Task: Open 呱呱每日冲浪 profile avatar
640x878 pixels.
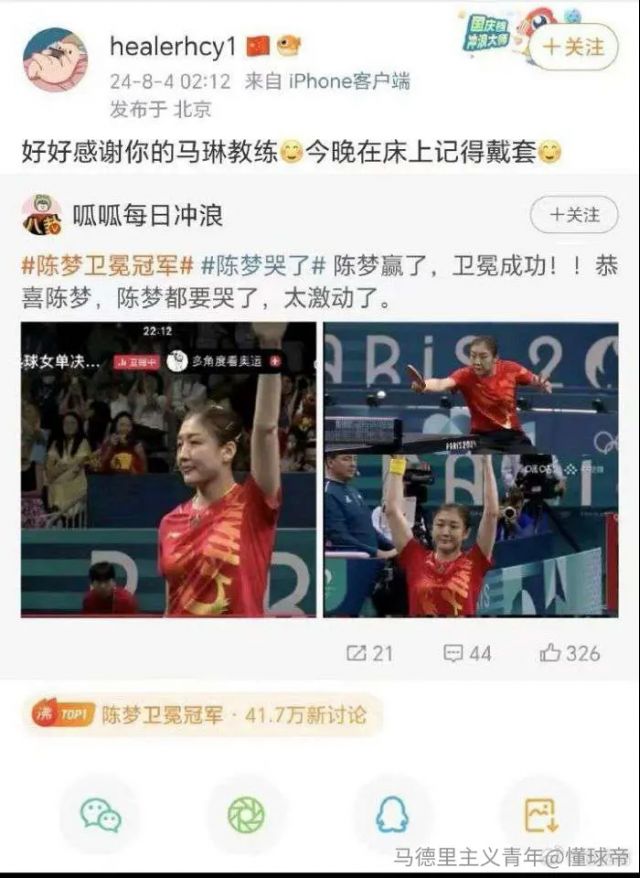Action: point(42,215)
